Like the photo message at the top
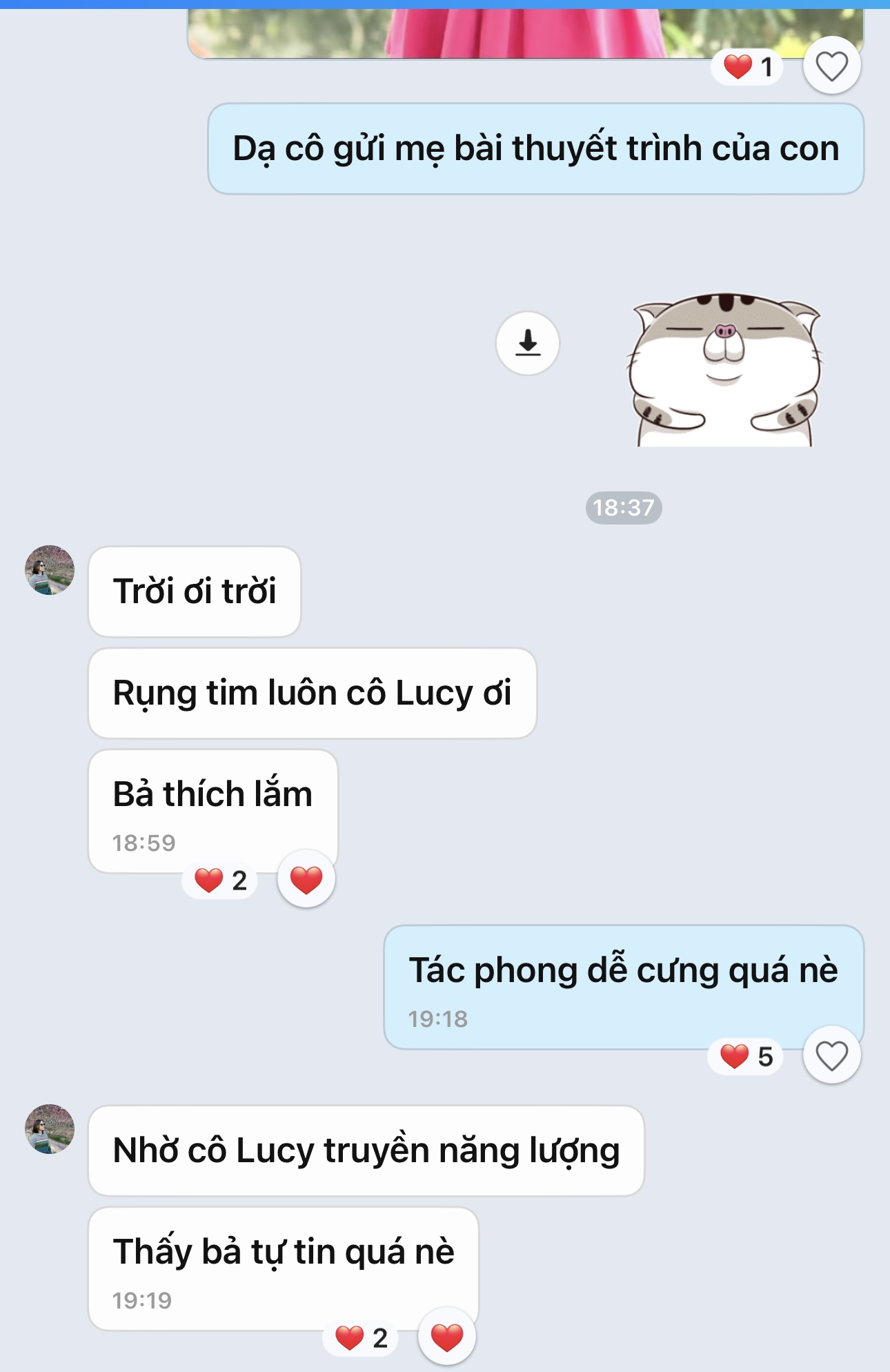 pos(831,67)
